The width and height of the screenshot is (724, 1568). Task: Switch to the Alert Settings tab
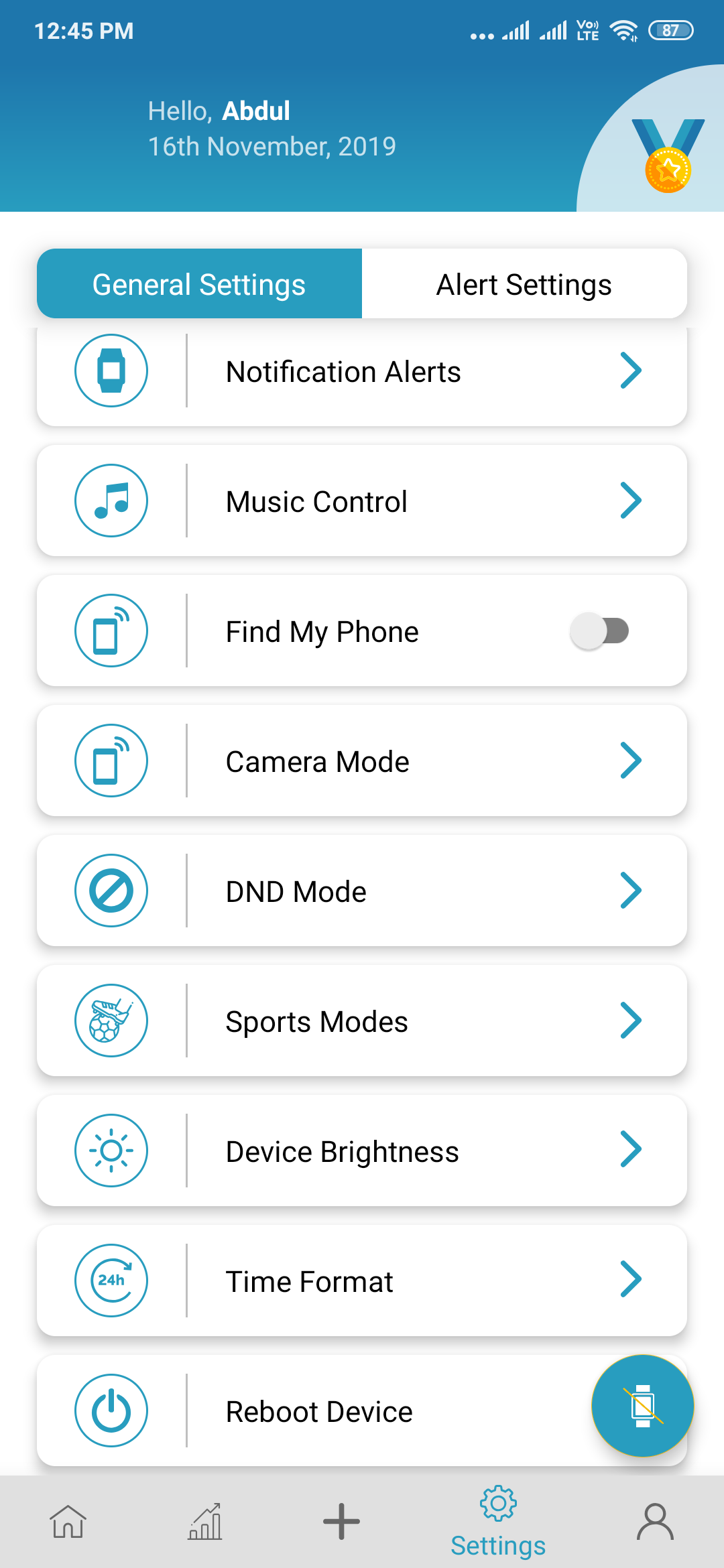pyautogui.click(x=524, y=284)
